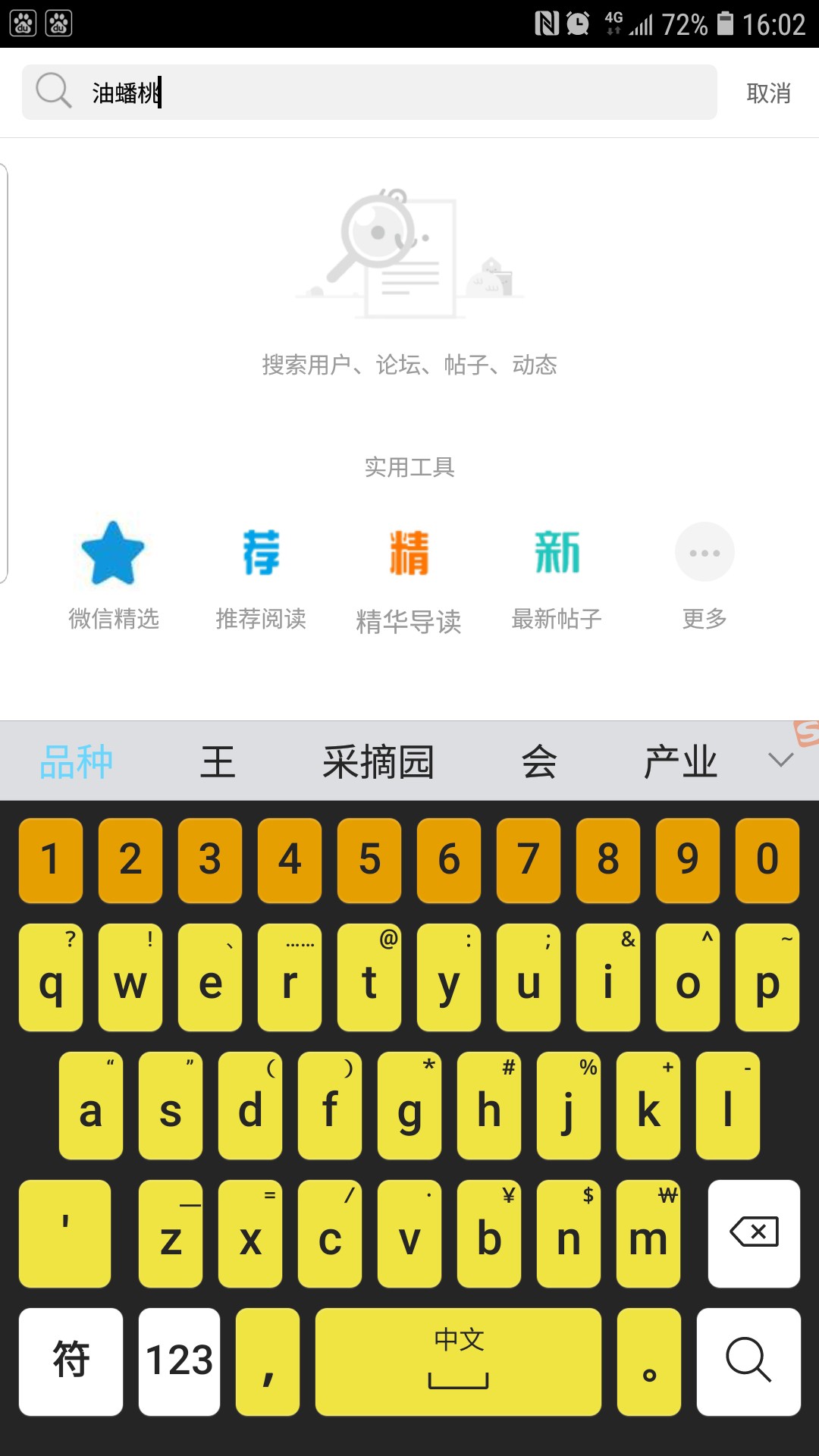
Task: Select the 采摘园 keyboard suggestion
Action: pyautogui.click(x=378, y=761)
